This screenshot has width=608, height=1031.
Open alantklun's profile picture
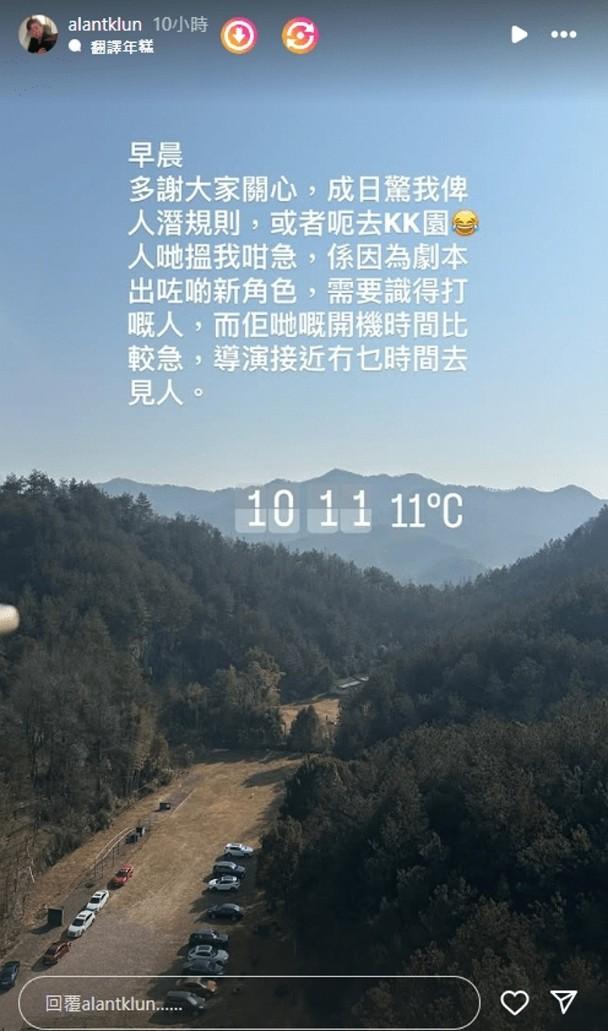pos(38,34)
